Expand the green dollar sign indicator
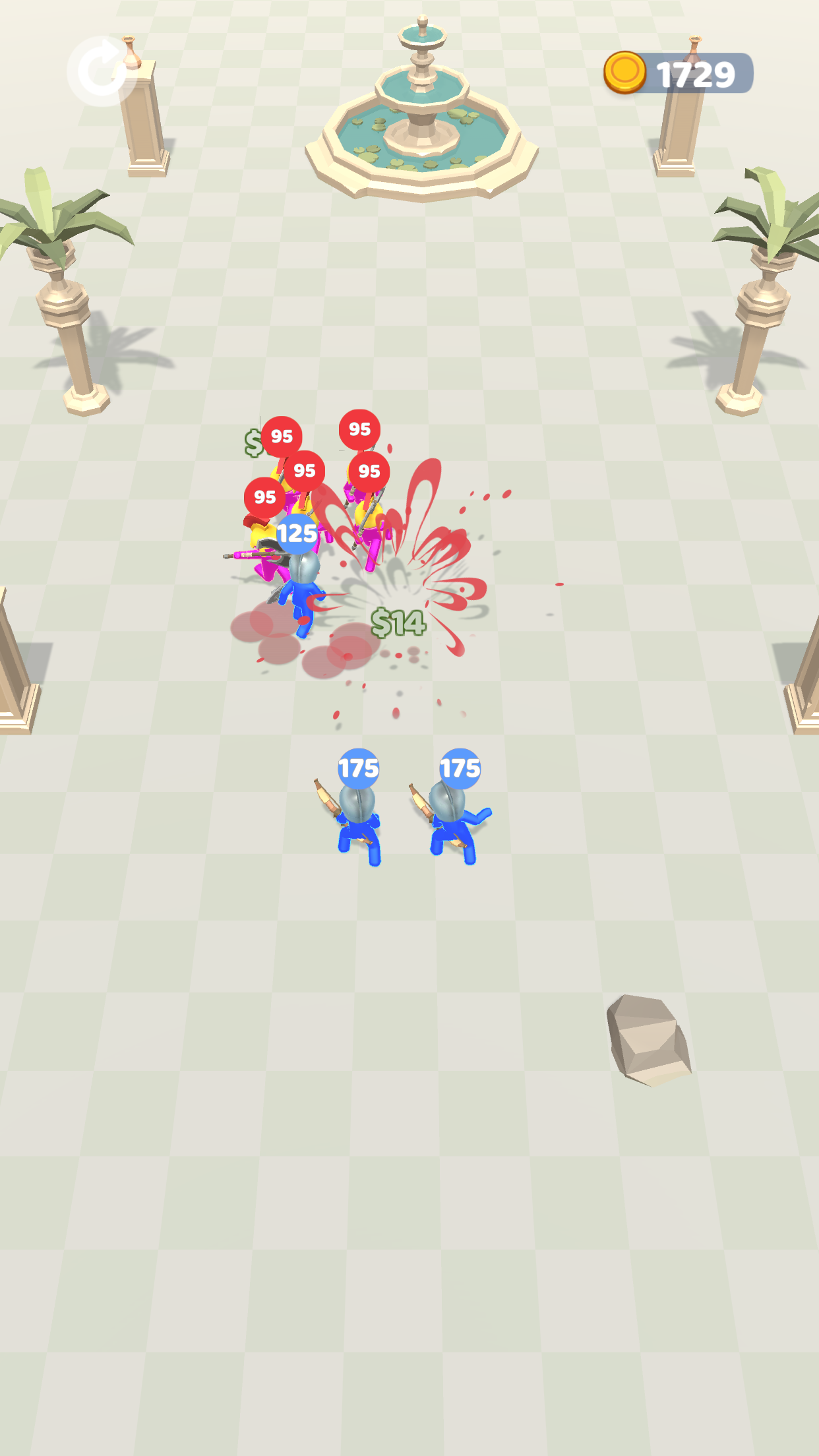 pyautogui.click(x=254, y=443)
